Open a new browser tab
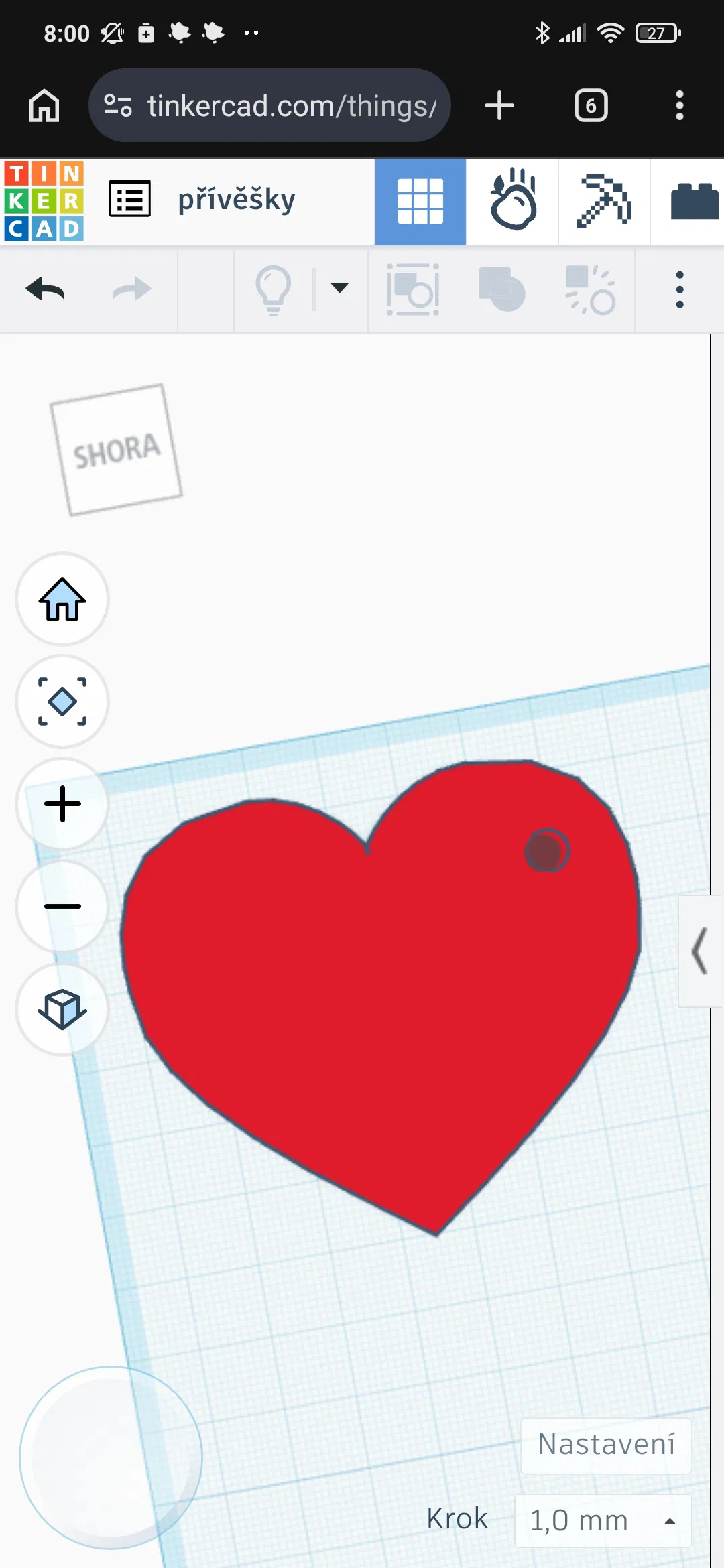Image resolution: width=724 pixels, height=1568 pixels. click(499, 106)
